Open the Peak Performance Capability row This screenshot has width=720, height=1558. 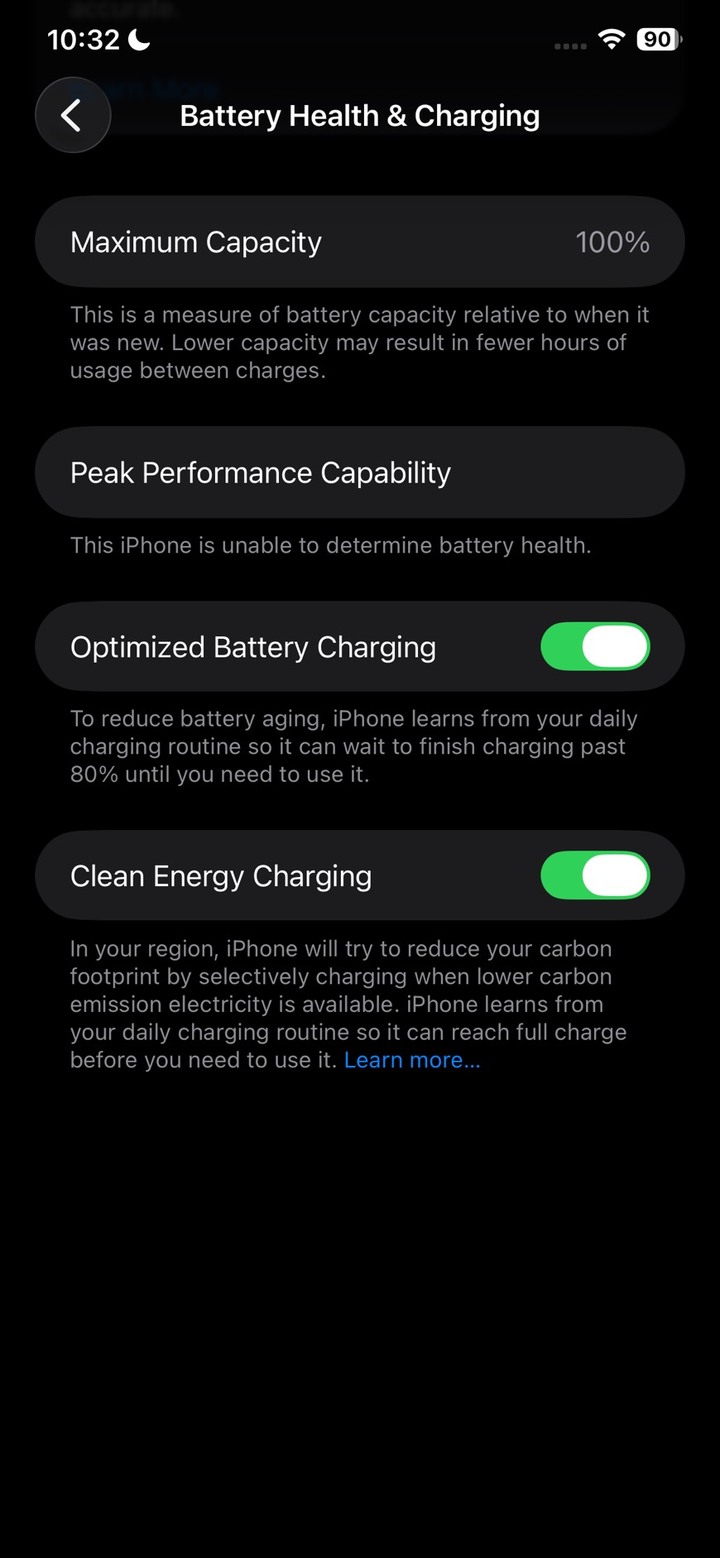[x=360, y=472]
